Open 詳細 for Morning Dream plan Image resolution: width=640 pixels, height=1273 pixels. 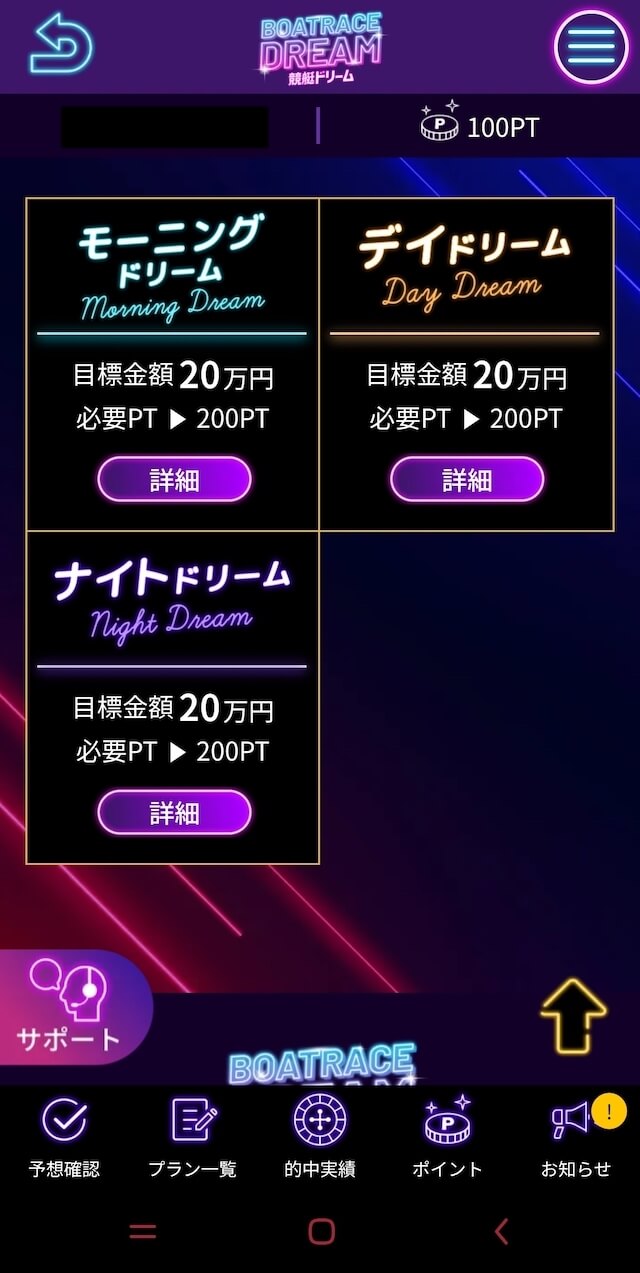click(x=174, y=480)
